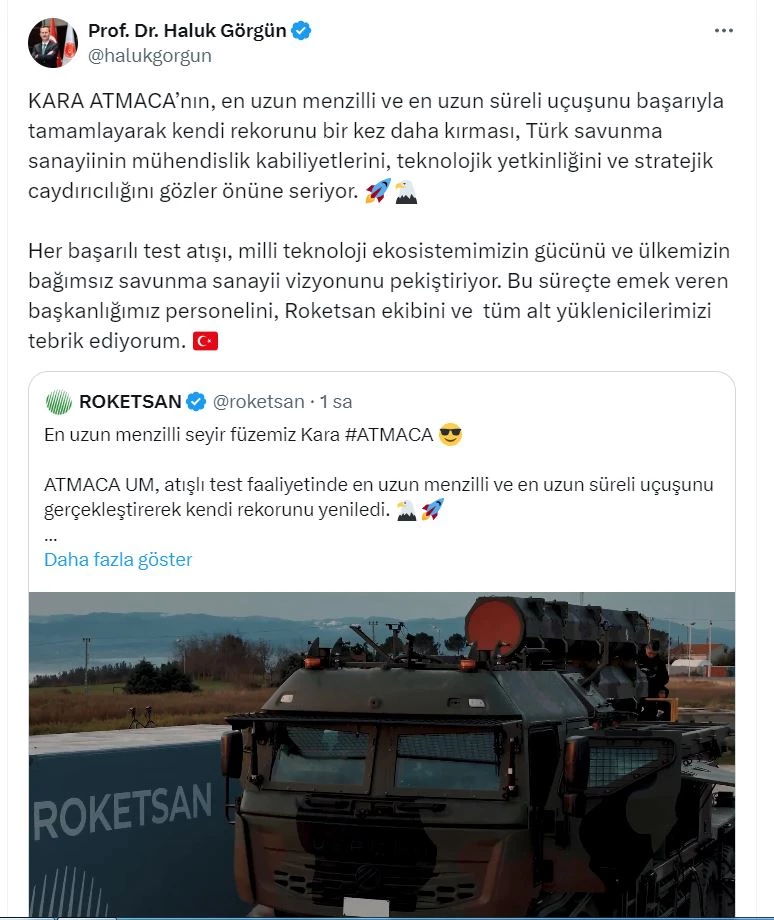
Task: Tap "Daha fazla göster" to expand quoted tweet
Action: click(118, 559)
